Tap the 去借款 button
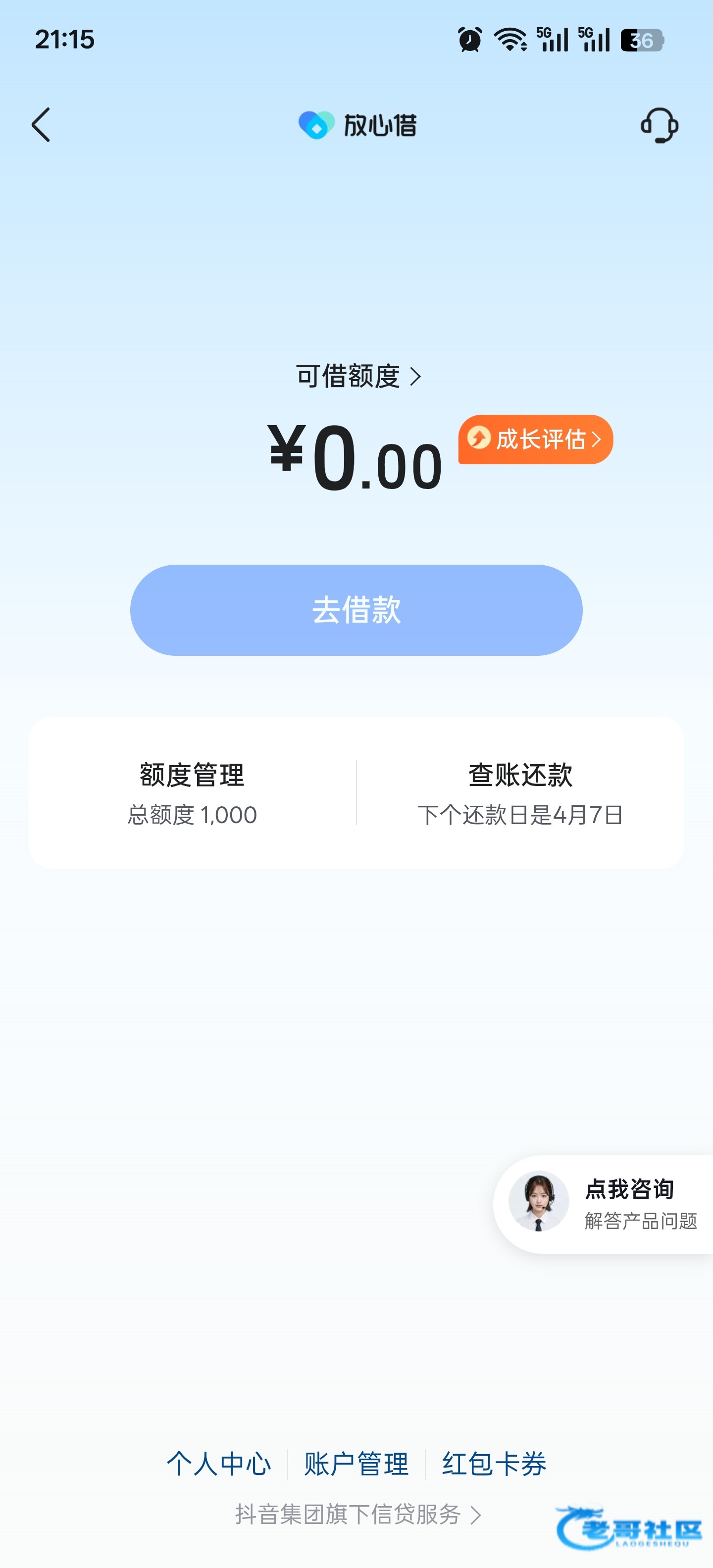Viewport: 713px width, 1568px height. [356, 610]
